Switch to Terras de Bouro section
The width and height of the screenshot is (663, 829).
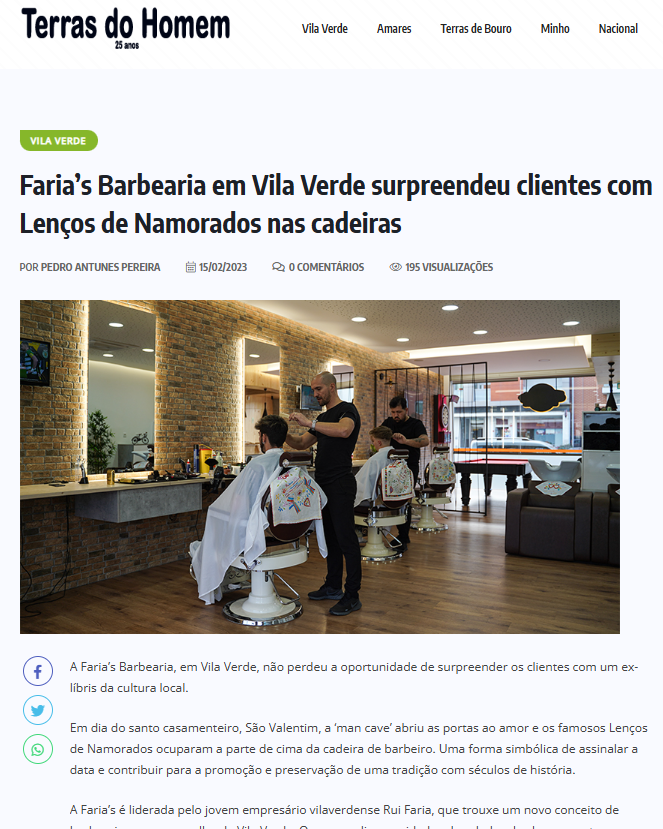(x=476, y=29)
